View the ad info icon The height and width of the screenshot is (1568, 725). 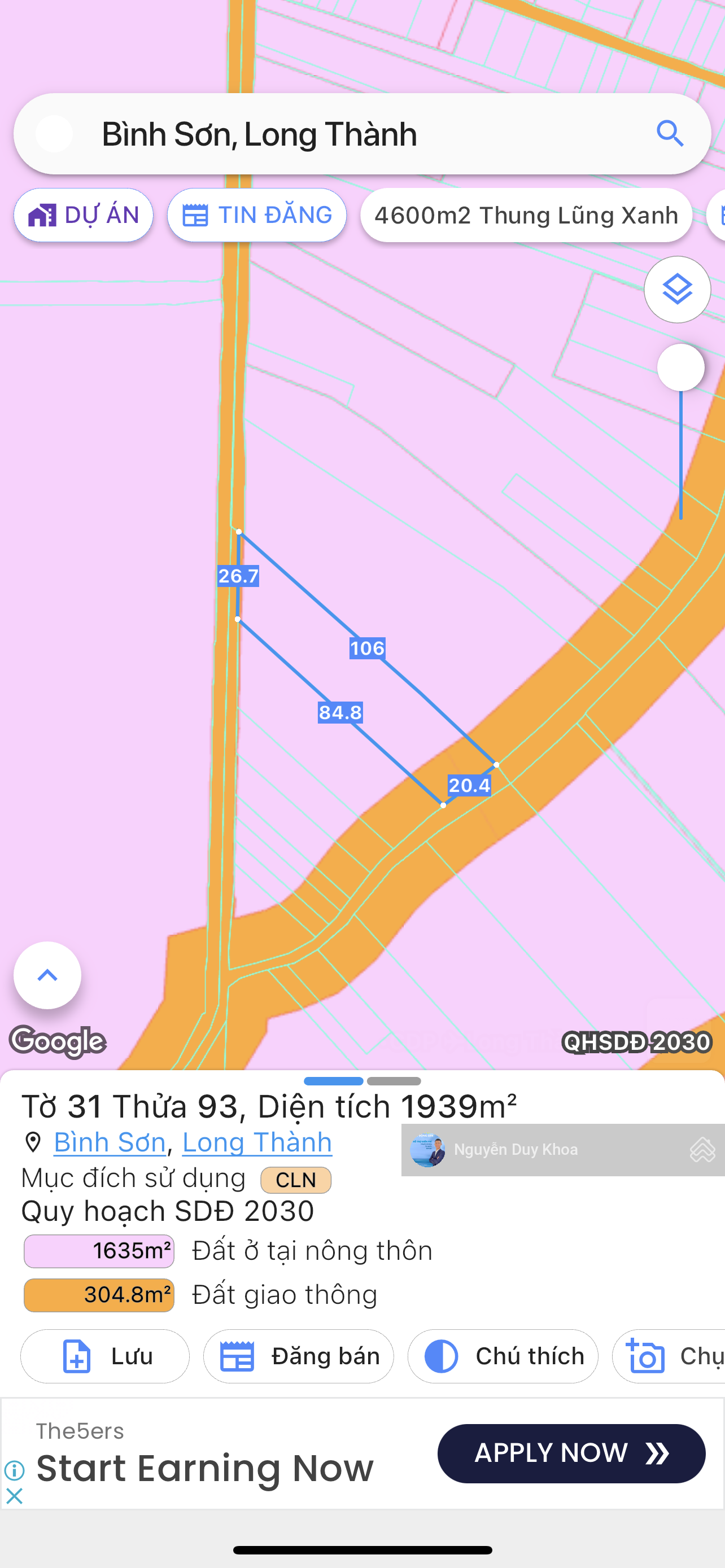14,1470
